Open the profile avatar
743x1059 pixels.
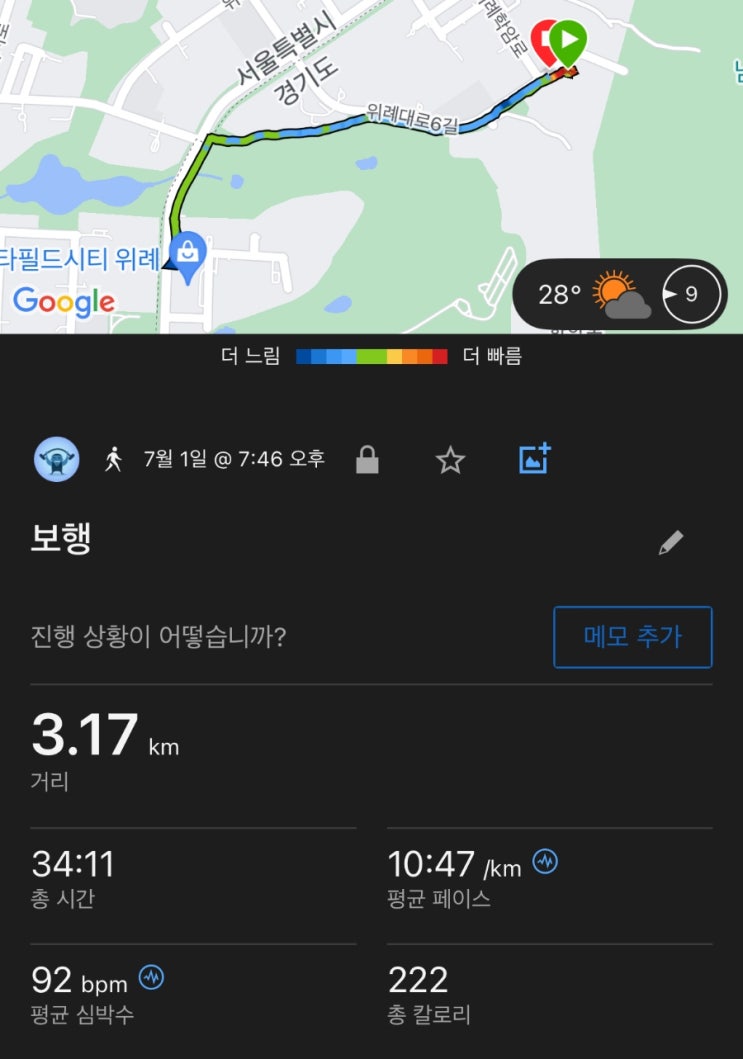click(x=57, y=460)
